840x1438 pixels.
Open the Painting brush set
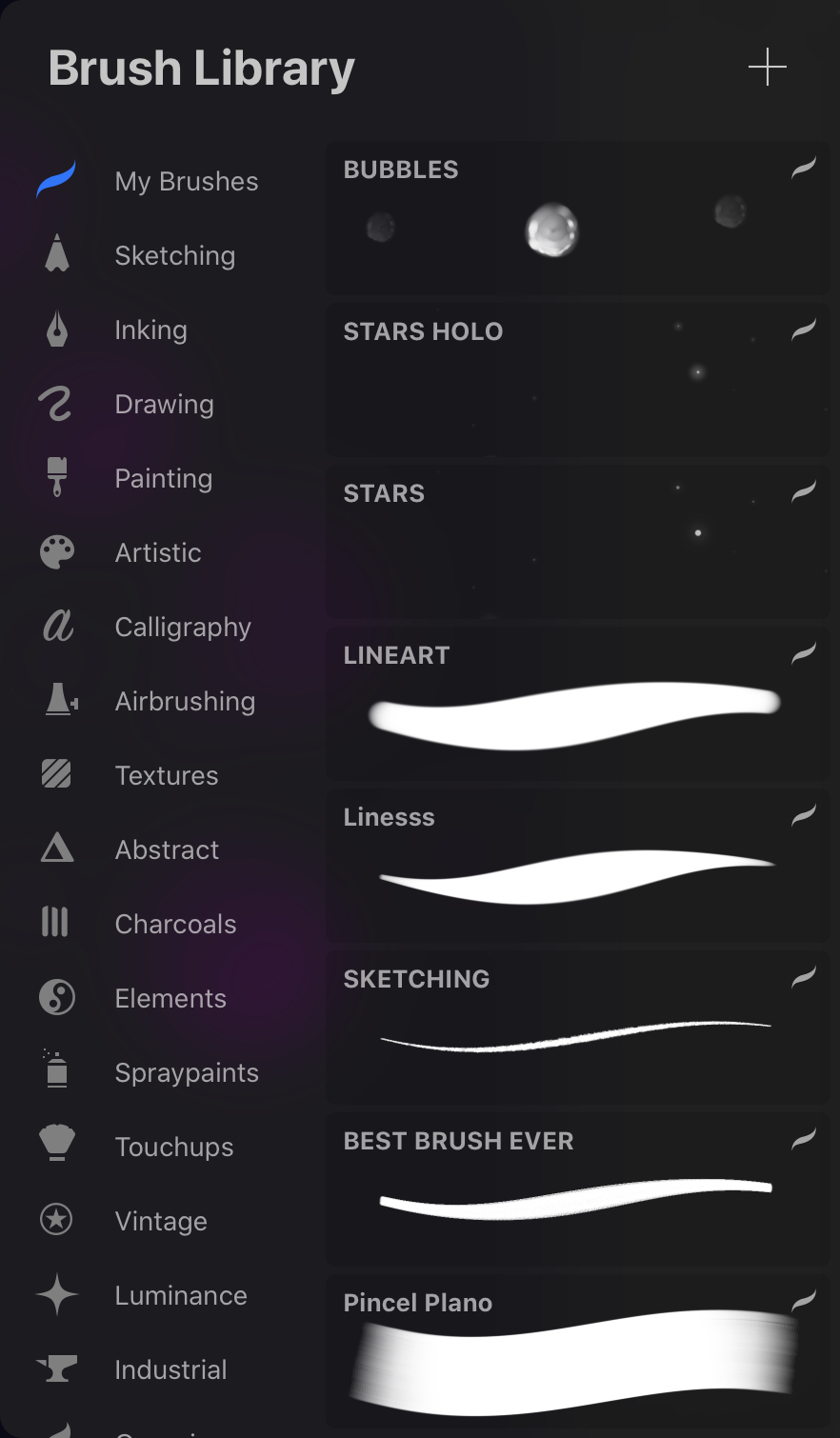[x=163, y=478]
